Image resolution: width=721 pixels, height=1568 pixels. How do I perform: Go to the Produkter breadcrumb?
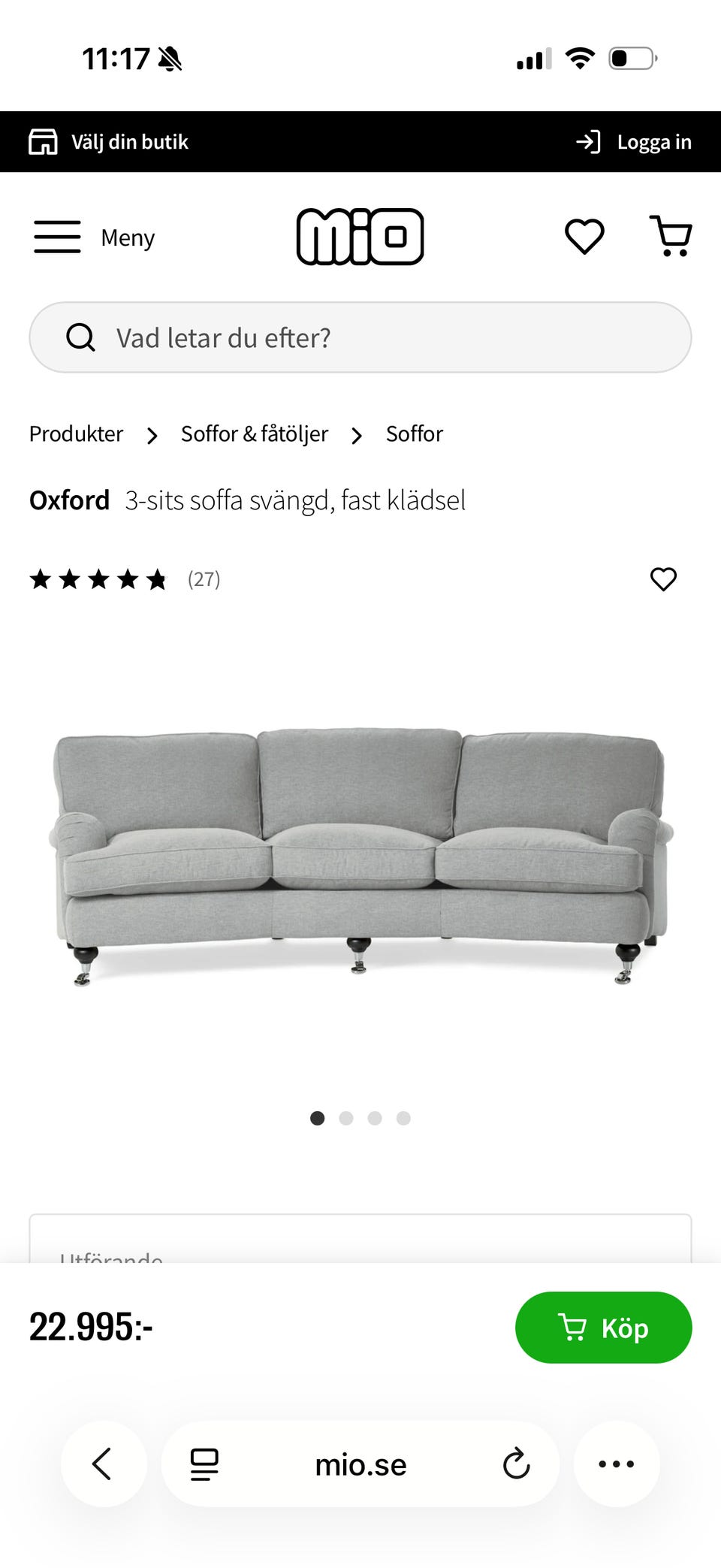click(76, 434)
